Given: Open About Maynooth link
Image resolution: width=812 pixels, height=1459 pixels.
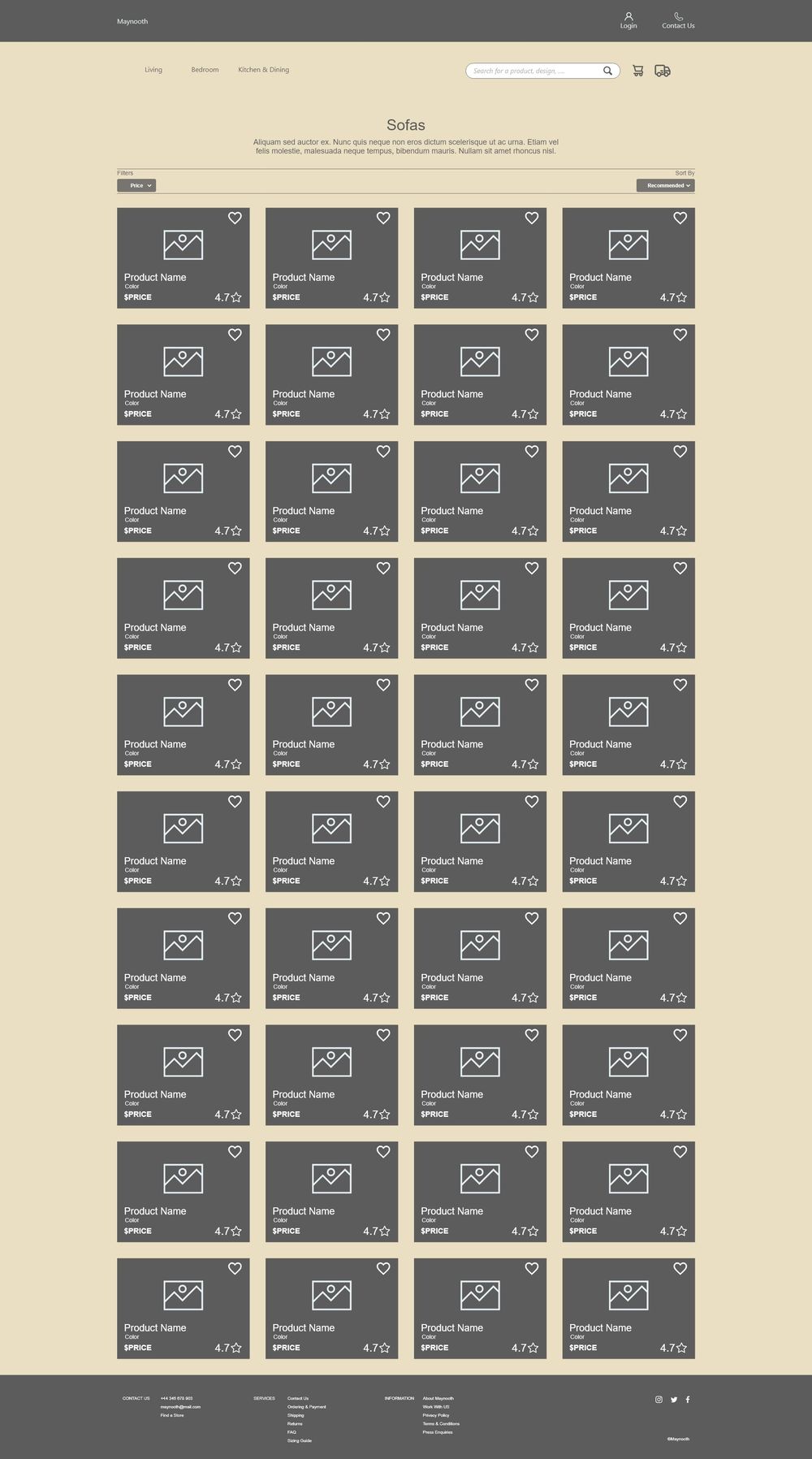Looking at the screenshot, I should (438, 1398).
